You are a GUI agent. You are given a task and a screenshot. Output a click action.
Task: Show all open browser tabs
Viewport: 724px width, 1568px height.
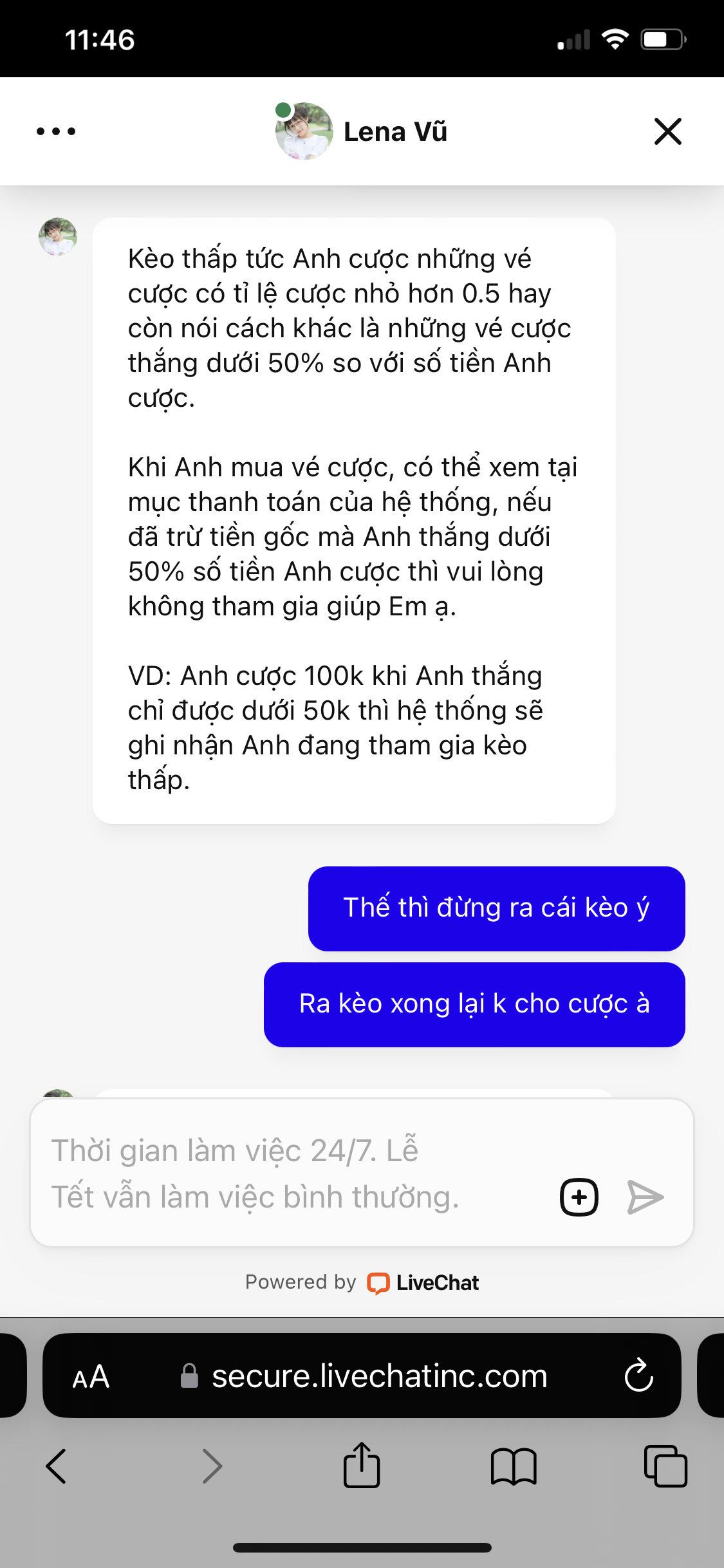tap(665, 1466)
